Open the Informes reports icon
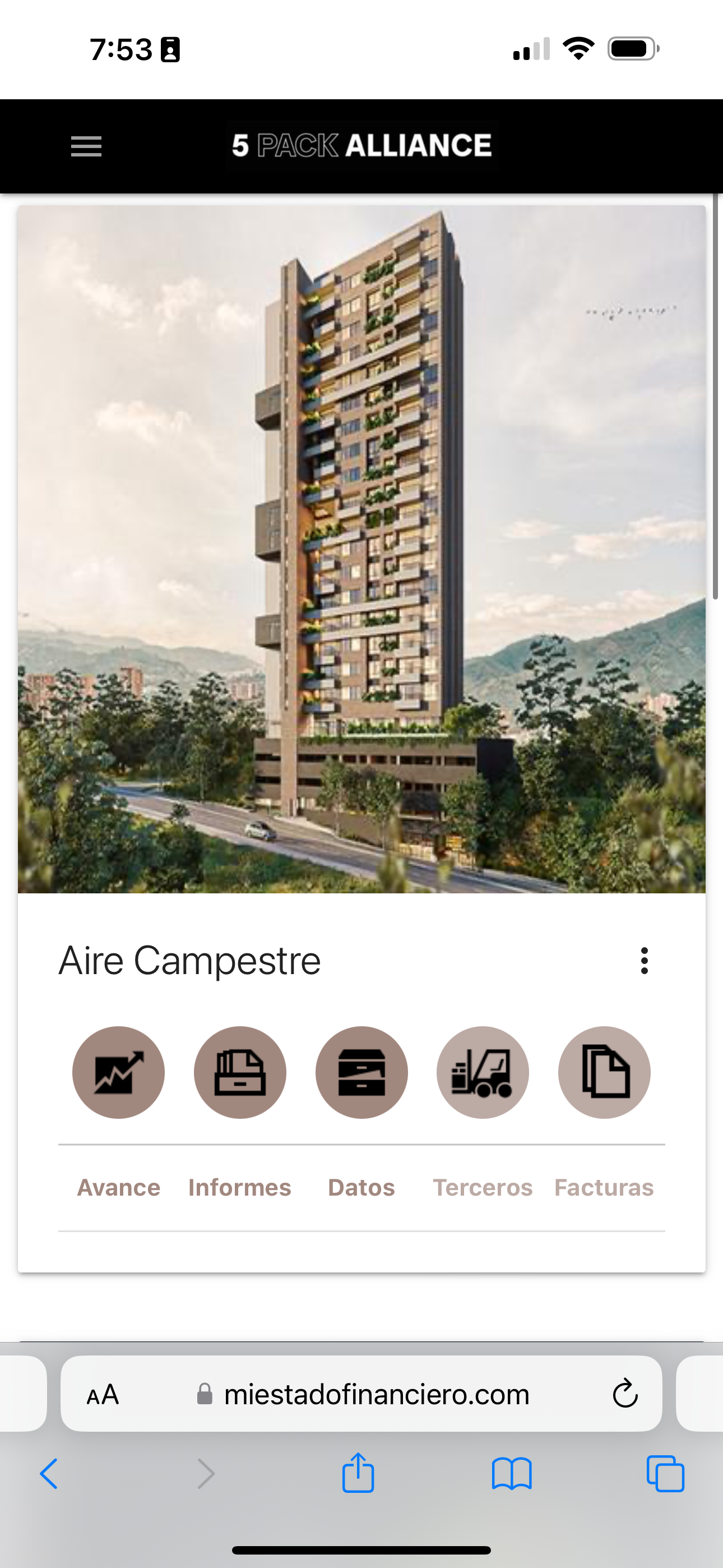Viewport: 723px width, 1568px height. [x=240, y=1072]
